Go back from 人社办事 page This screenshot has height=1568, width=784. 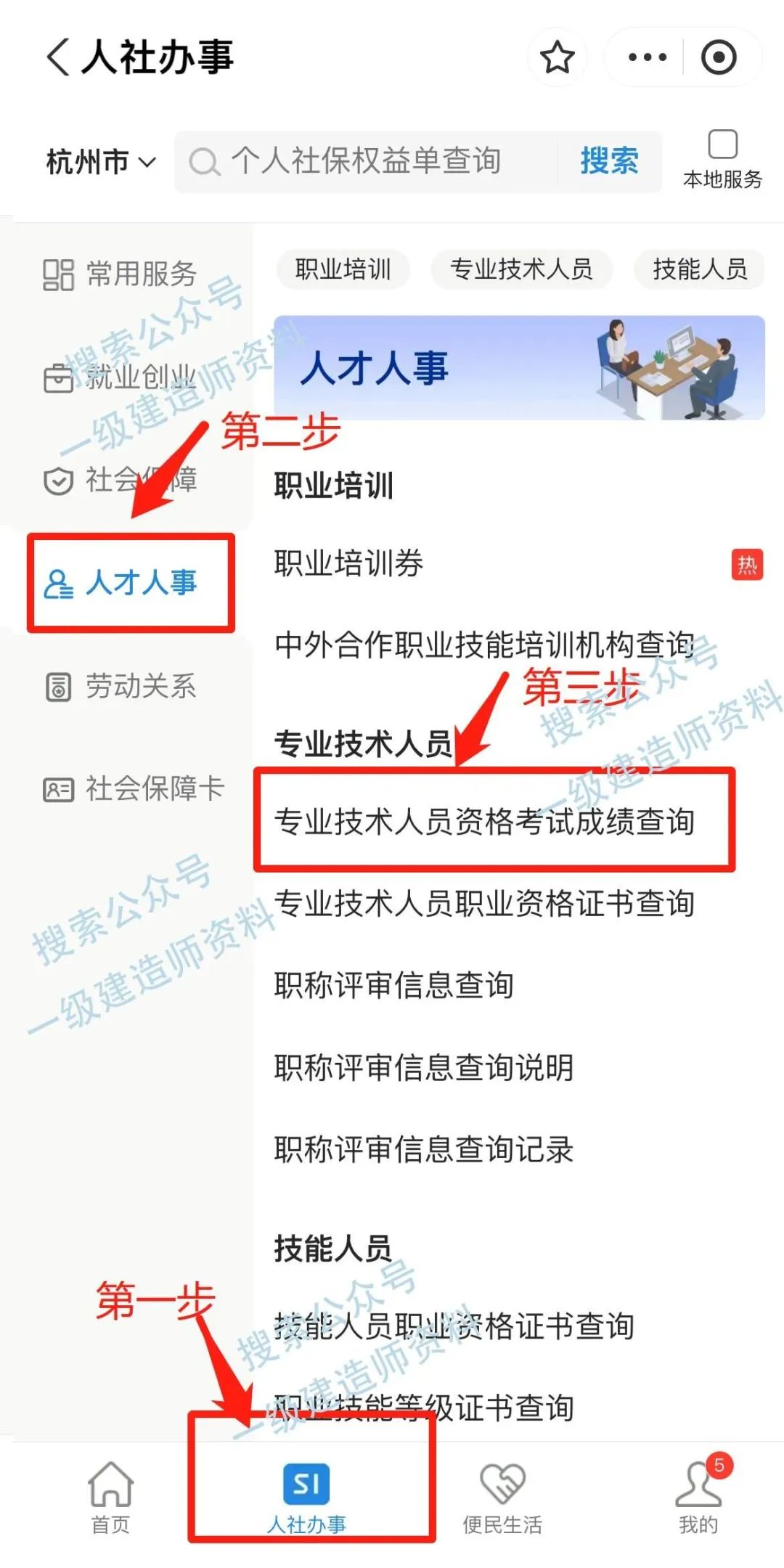click(58, 57)
